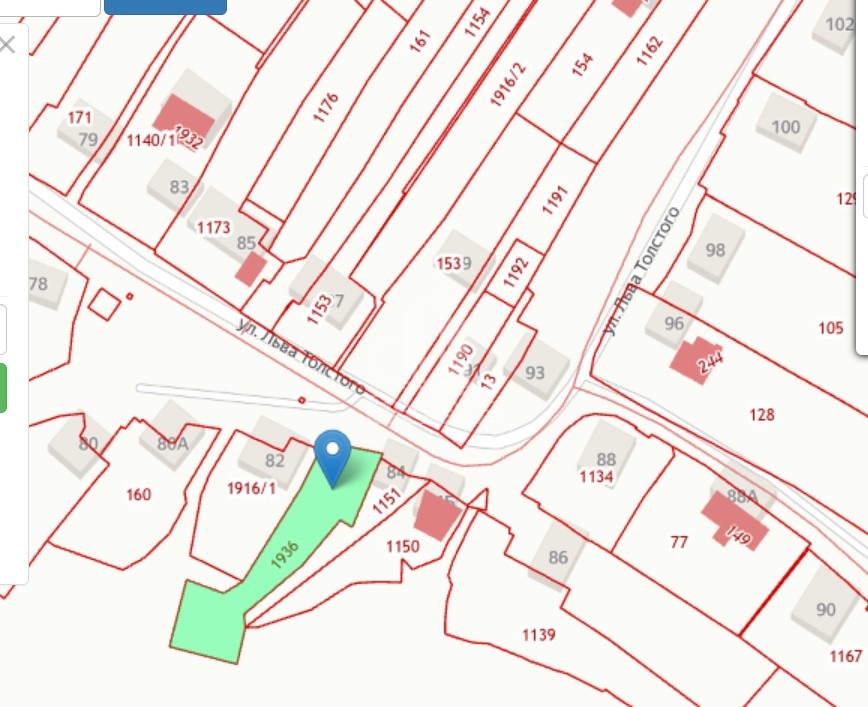
Task: Close the side panel with the X
Action: point(7,45)
